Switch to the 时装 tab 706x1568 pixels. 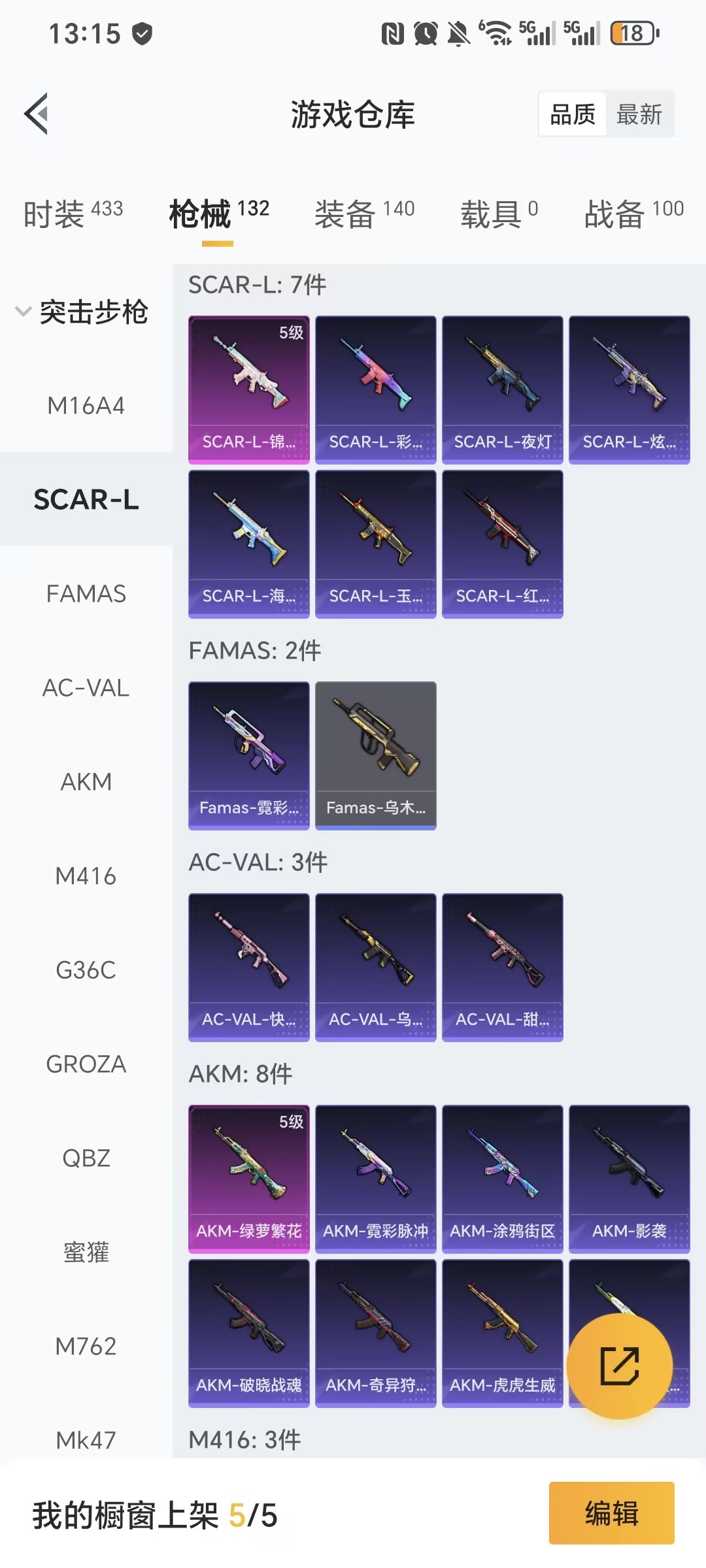[73, 214]
